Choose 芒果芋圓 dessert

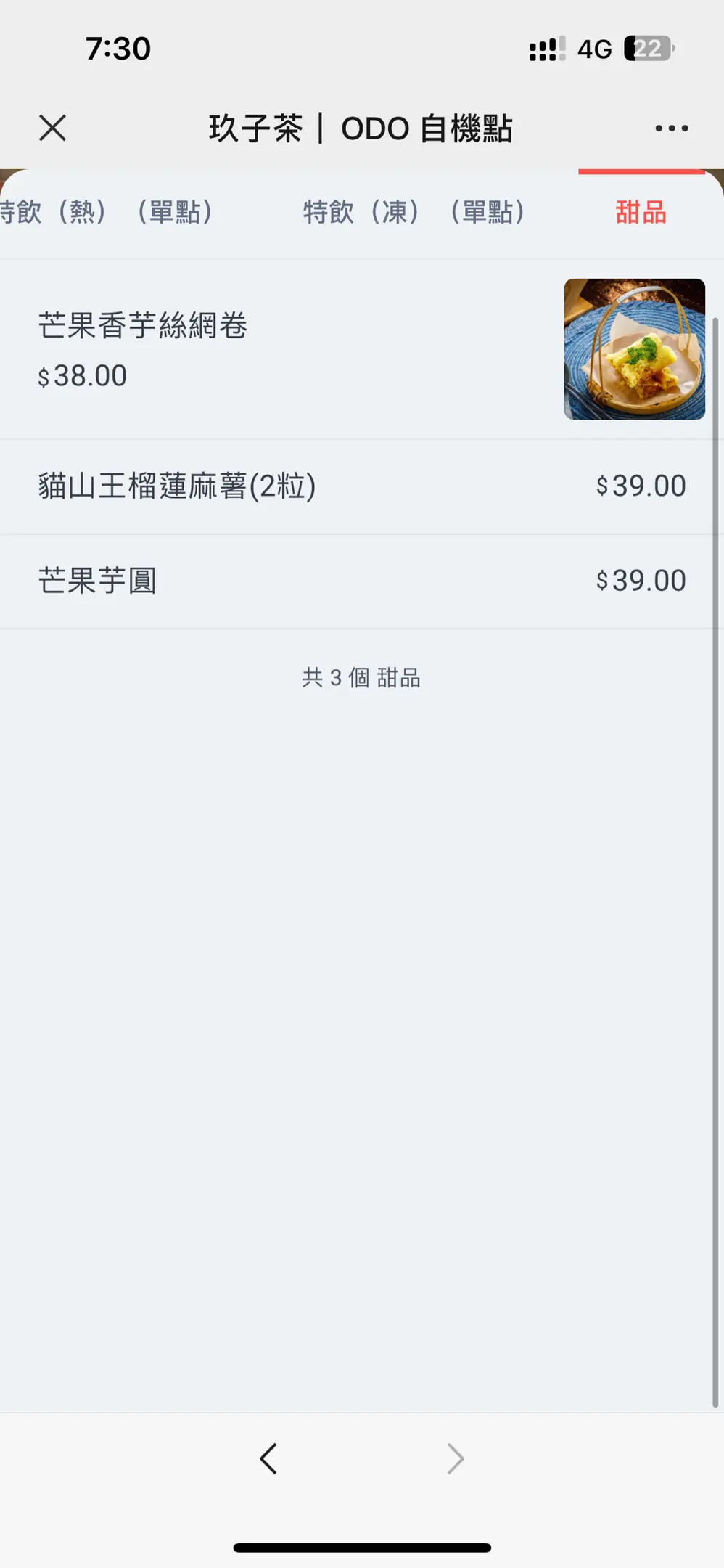[x=97, y=581]
